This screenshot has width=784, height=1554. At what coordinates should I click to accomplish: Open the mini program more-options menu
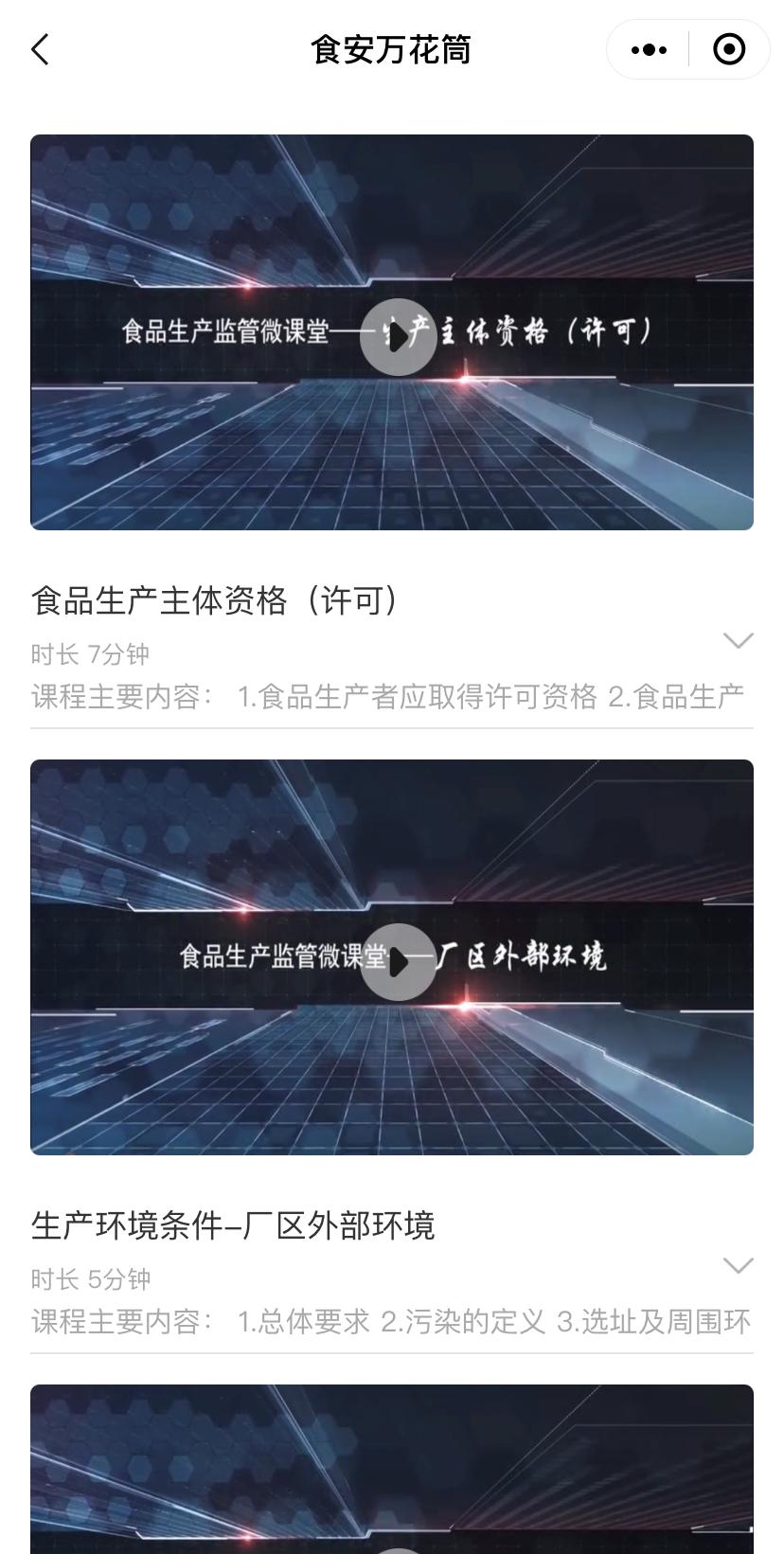[649, 49]
